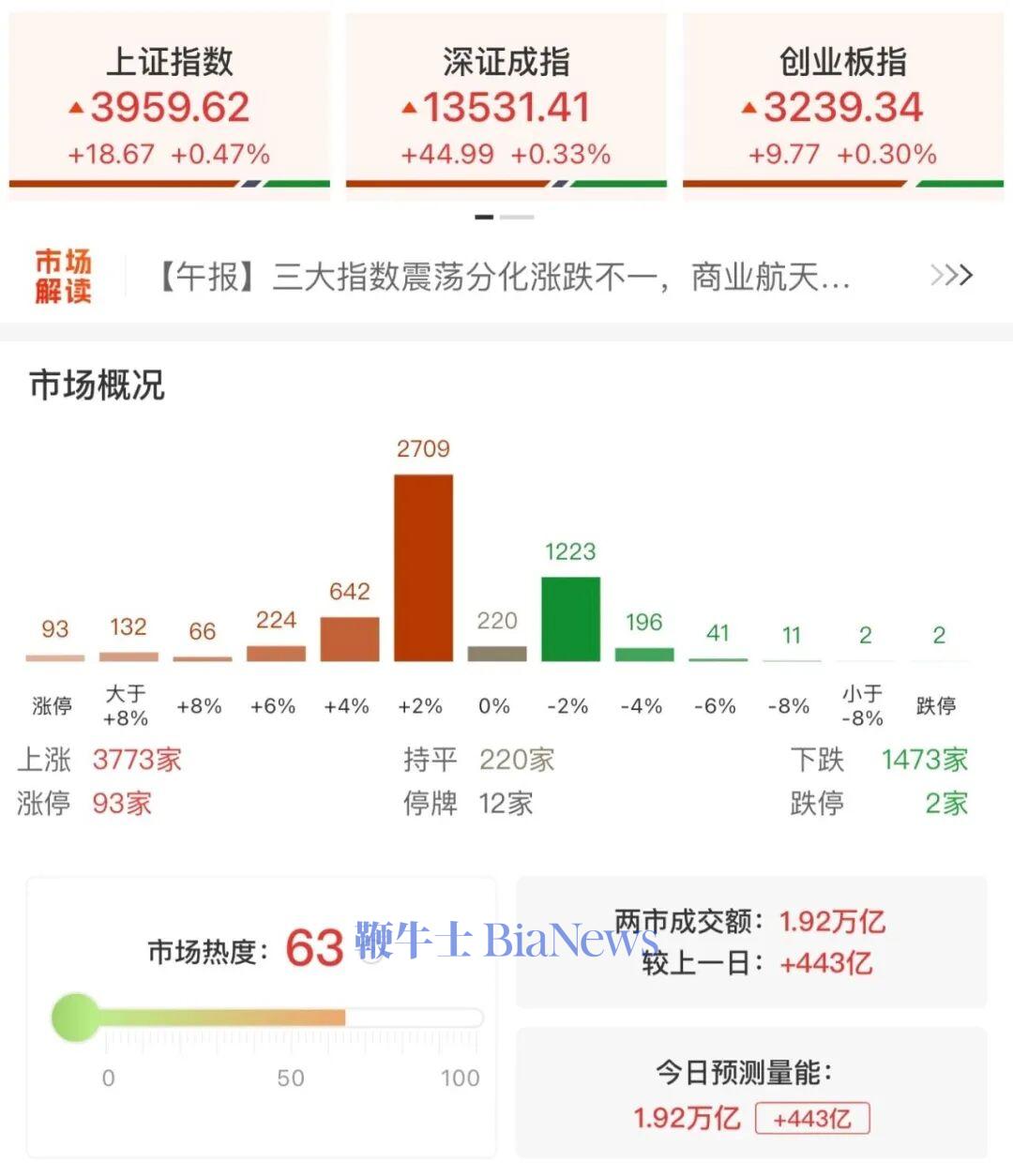This screenshot has height=1176, width=1013.
Task: Read the 午报 market commentary headline
Action: (x=504, y=278)
